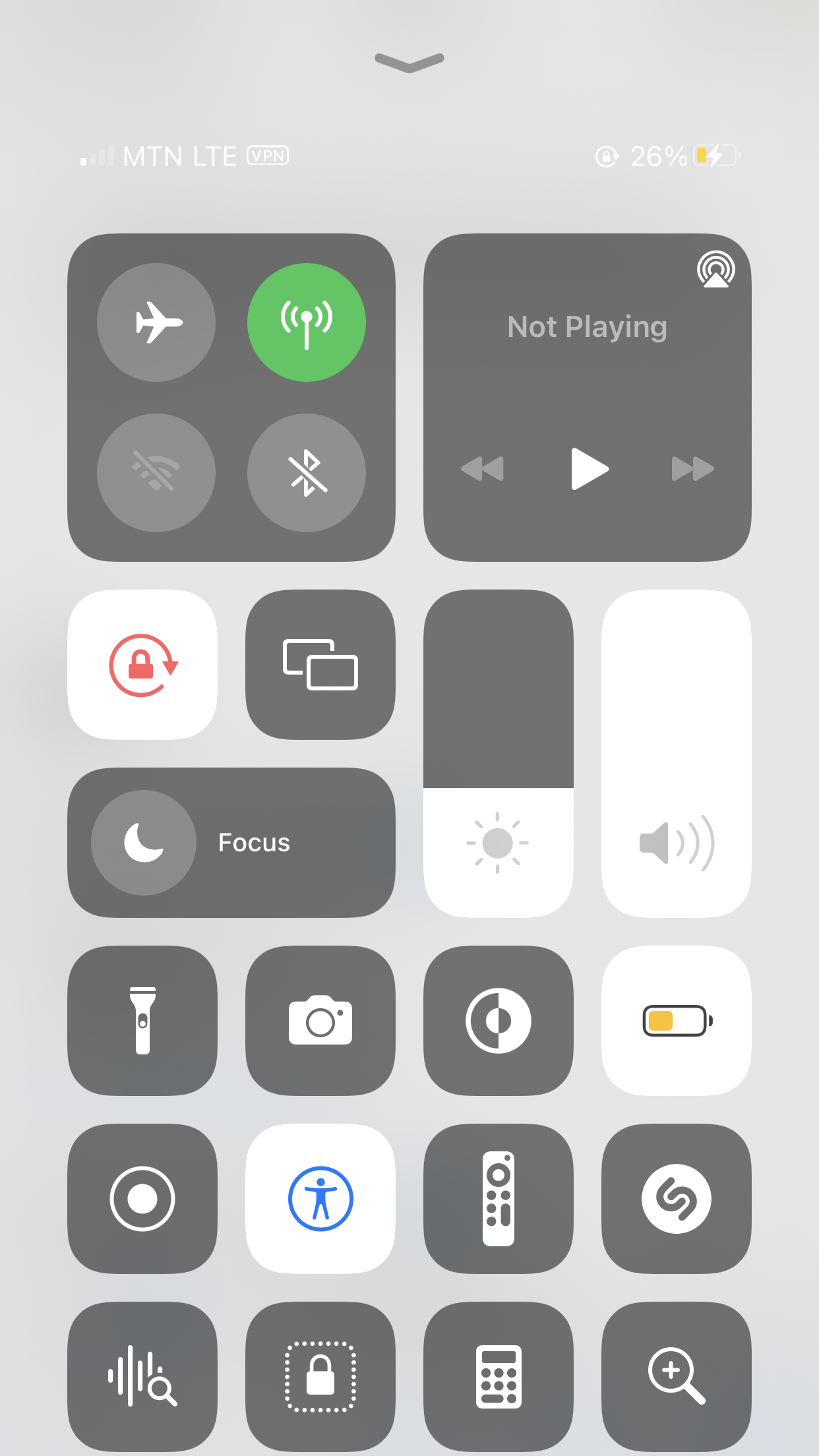Open the Apple TV Remote
819x1456 pixels.
[499, 1199]
